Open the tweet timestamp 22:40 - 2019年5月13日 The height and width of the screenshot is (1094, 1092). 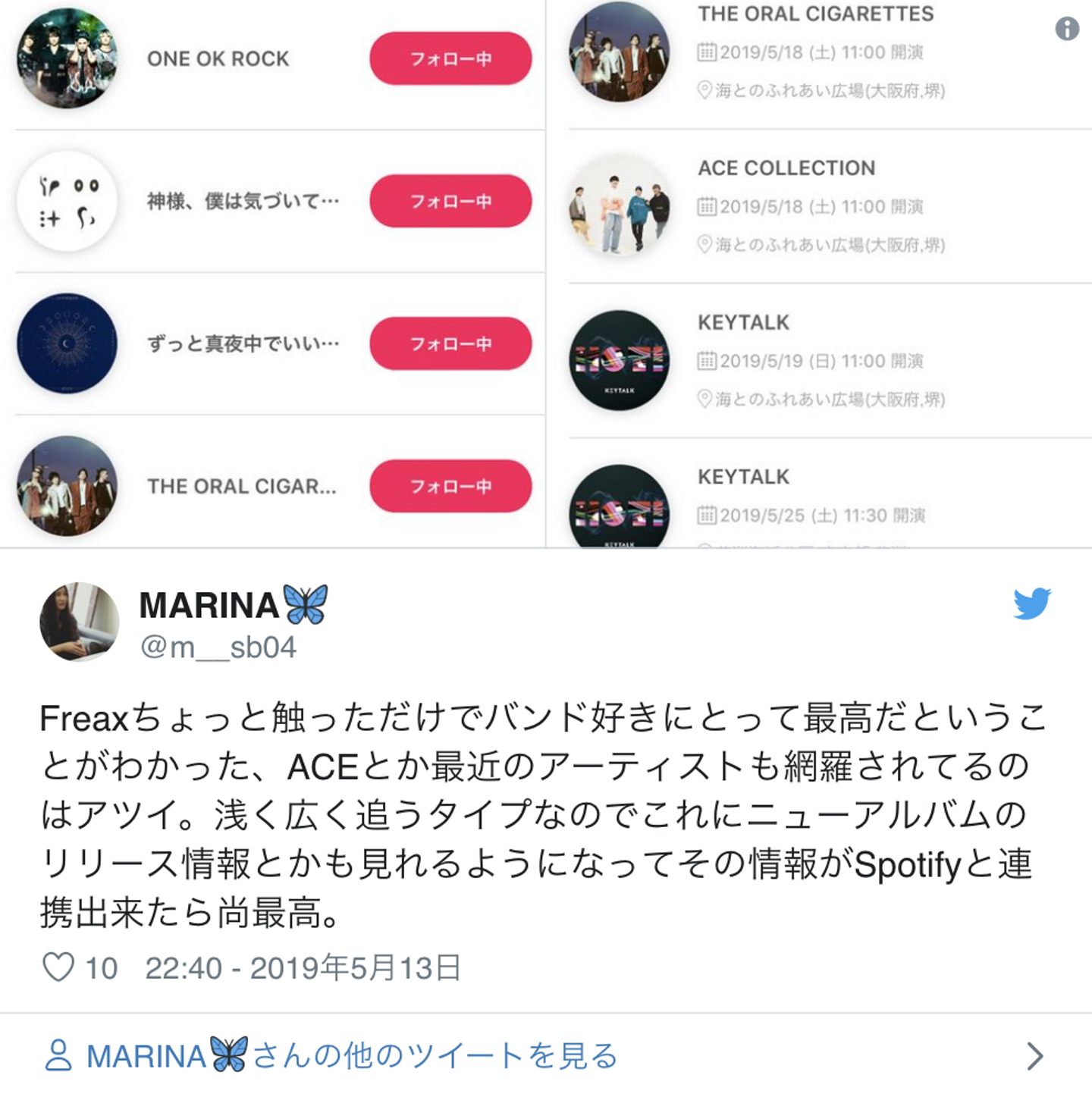coord(303,968)
